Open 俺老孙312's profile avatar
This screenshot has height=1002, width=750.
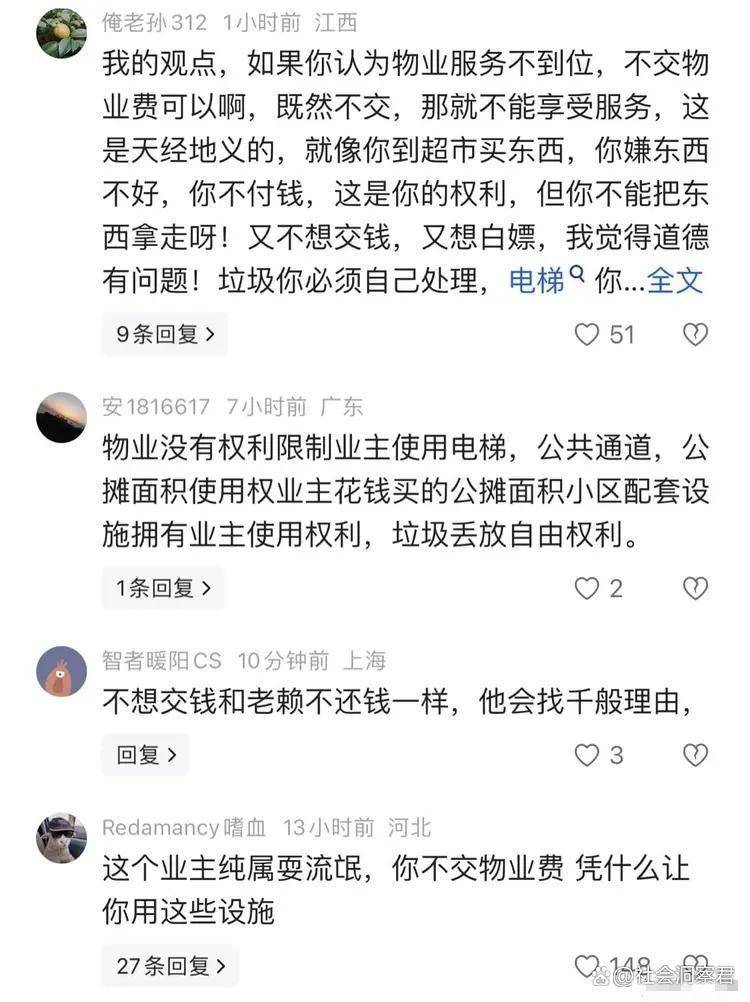click(61, 33)
